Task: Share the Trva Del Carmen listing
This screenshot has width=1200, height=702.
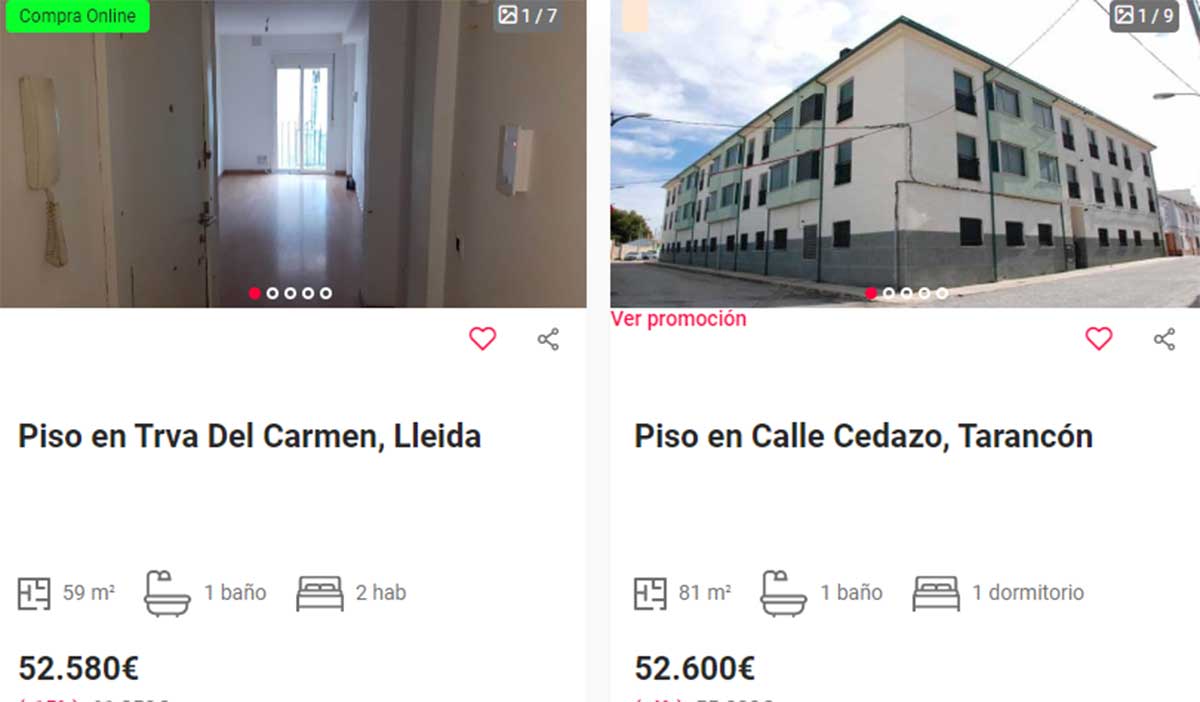Action: (x=548, y=339)
